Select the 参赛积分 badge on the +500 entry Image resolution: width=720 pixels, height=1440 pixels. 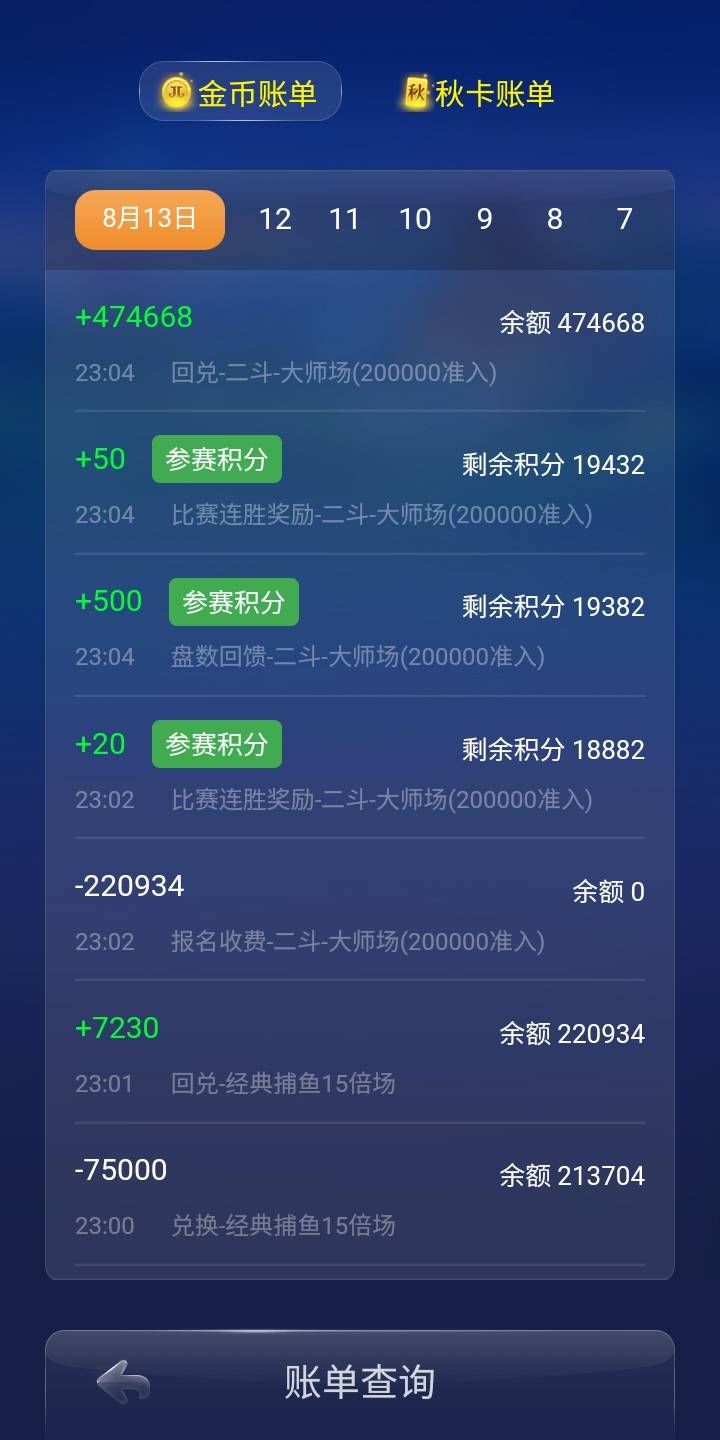(233, 601)
